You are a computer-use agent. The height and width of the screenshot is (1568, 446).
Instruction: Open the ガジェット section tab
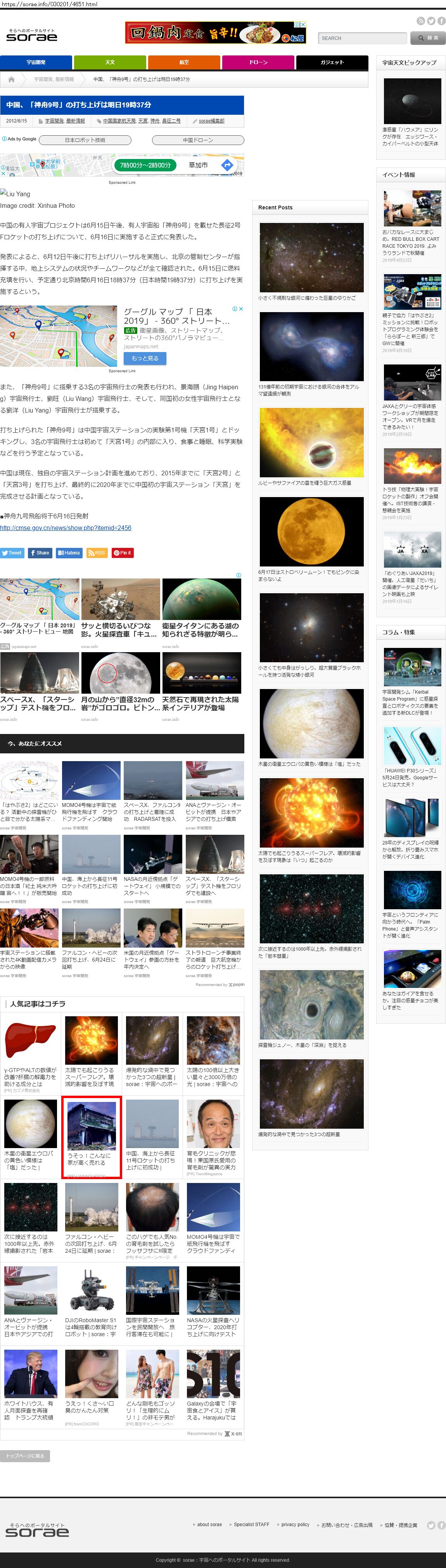pyautogui.click(x=332, y=62)
